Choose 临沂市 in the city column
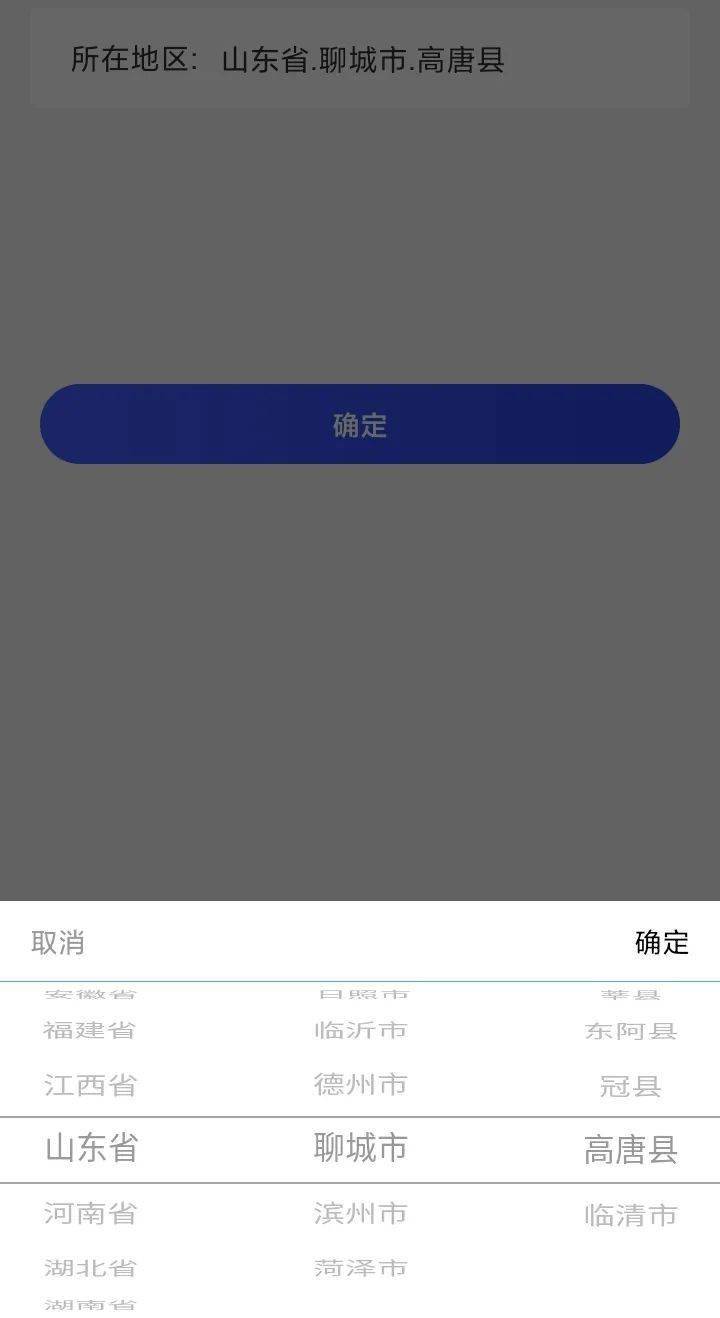The width and height of the screenshot is (720, 1318). [361, 1030]
